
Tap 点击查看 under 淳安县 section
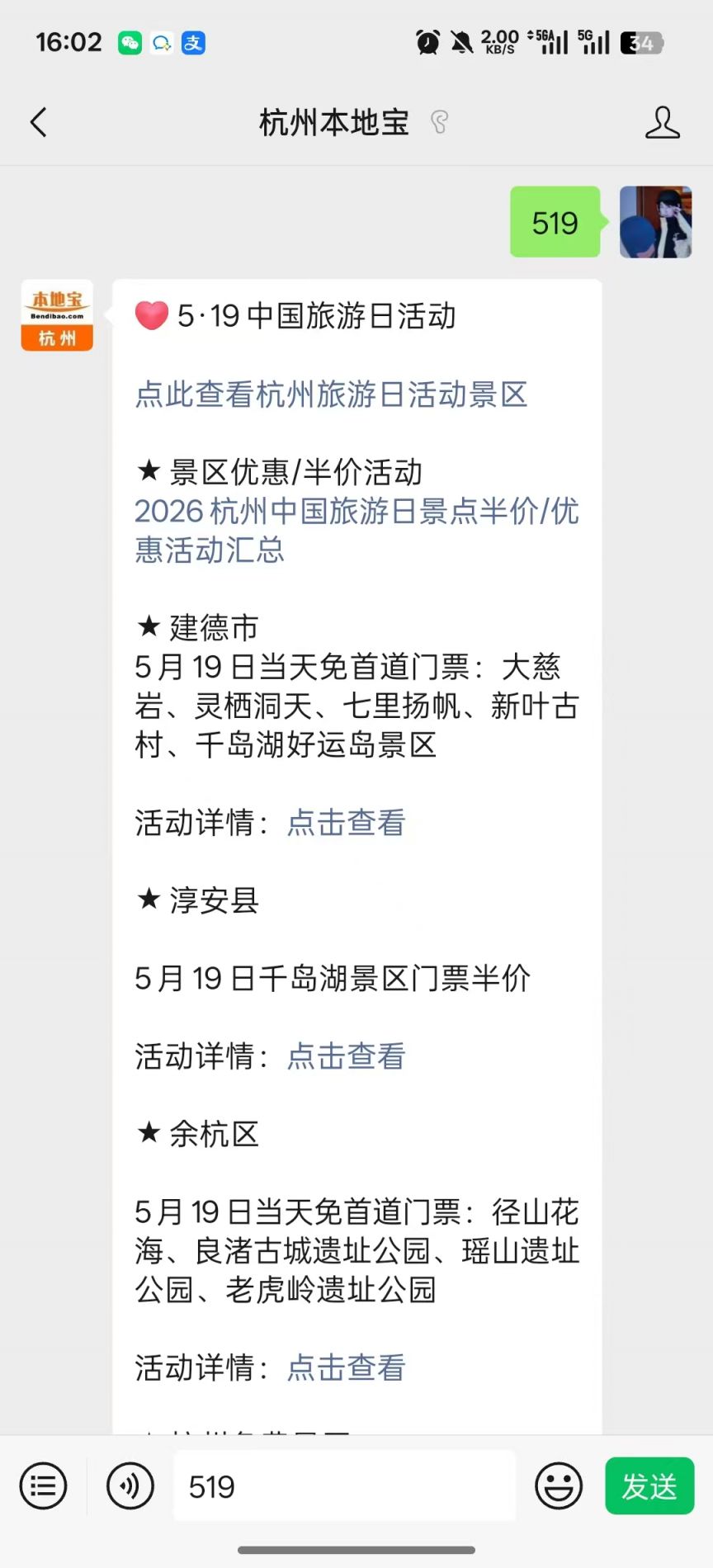click(346, 1056)
